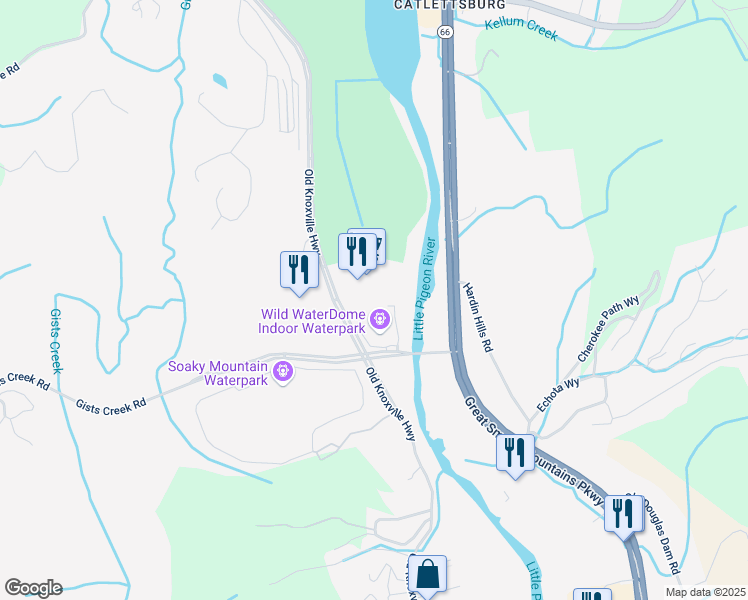The width and height of the screenshot is (748, 600).
Task: Select the Soaky Mountain Waterpark marker
Action: 284,372
